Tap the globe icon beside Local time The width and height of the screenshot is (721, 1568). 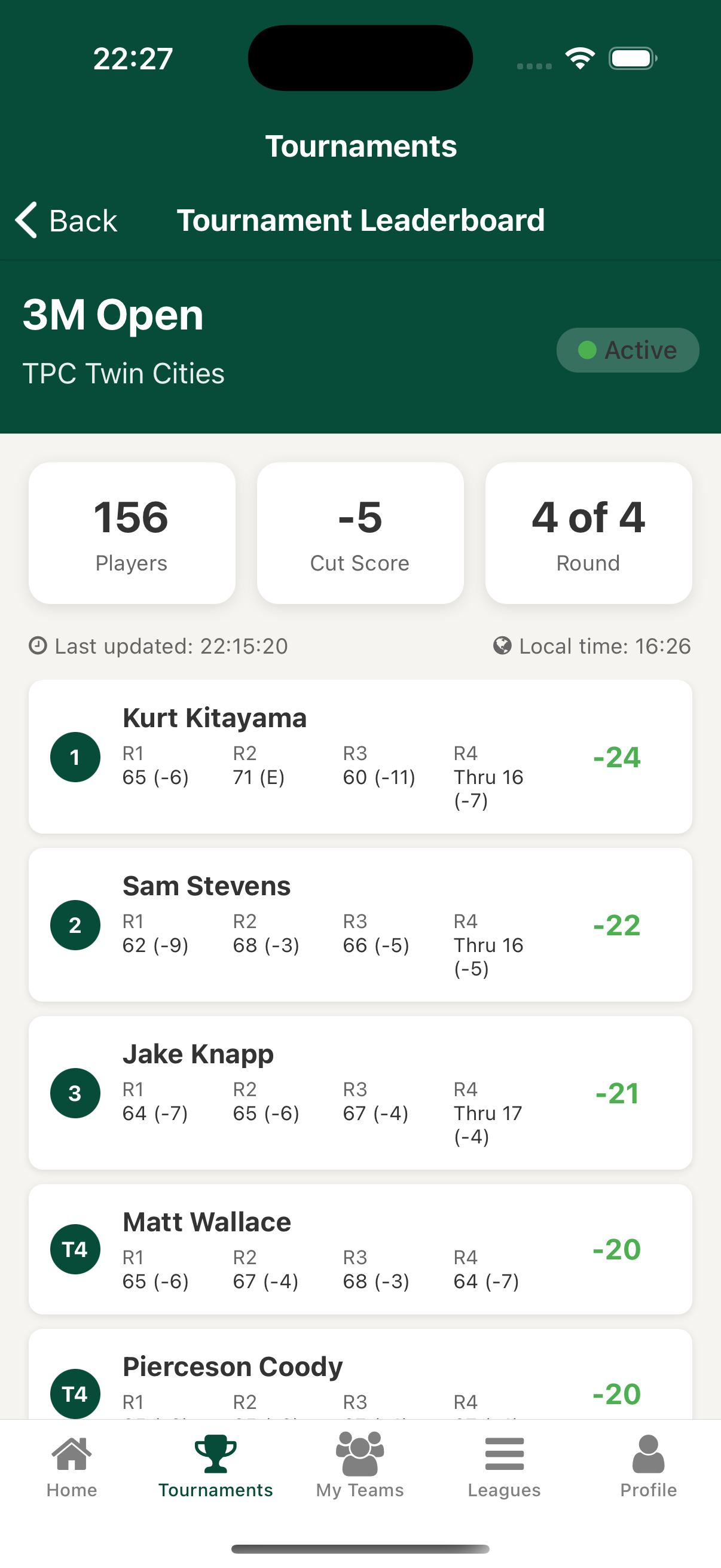click(502, 646)
